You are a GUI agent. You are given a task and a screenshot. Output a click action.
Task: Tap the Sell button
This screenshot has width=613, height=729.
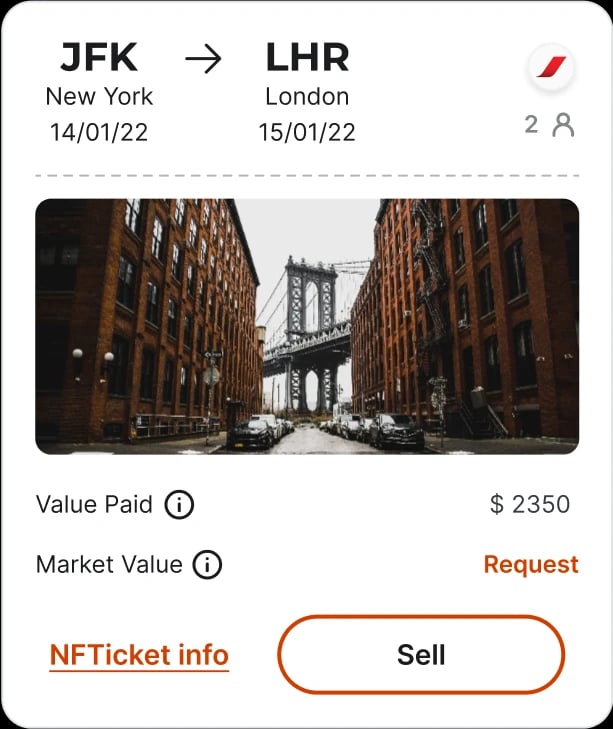421,655
